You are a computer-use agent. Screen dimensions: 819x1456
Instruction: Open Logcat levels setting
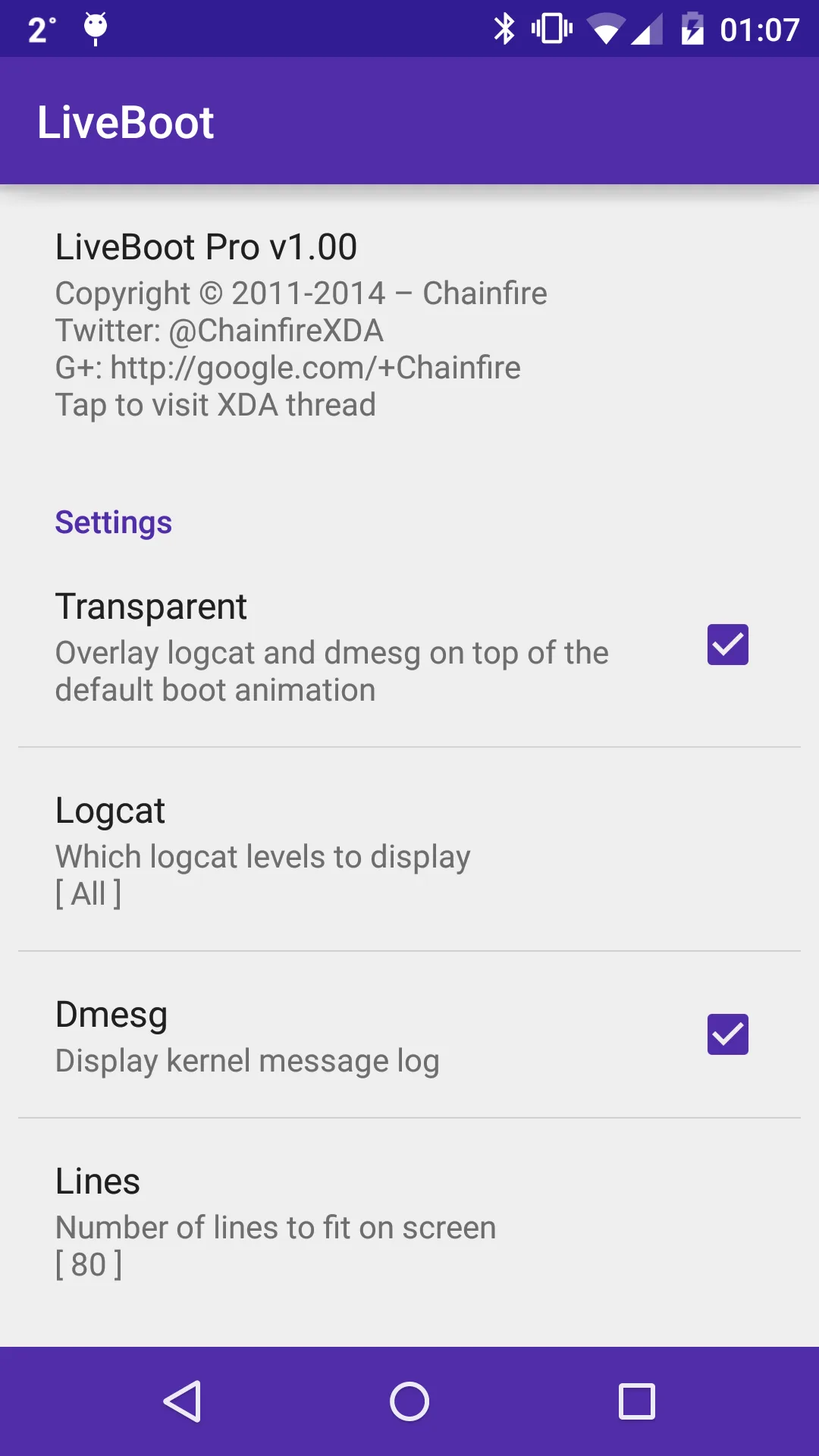pos(409,849)
